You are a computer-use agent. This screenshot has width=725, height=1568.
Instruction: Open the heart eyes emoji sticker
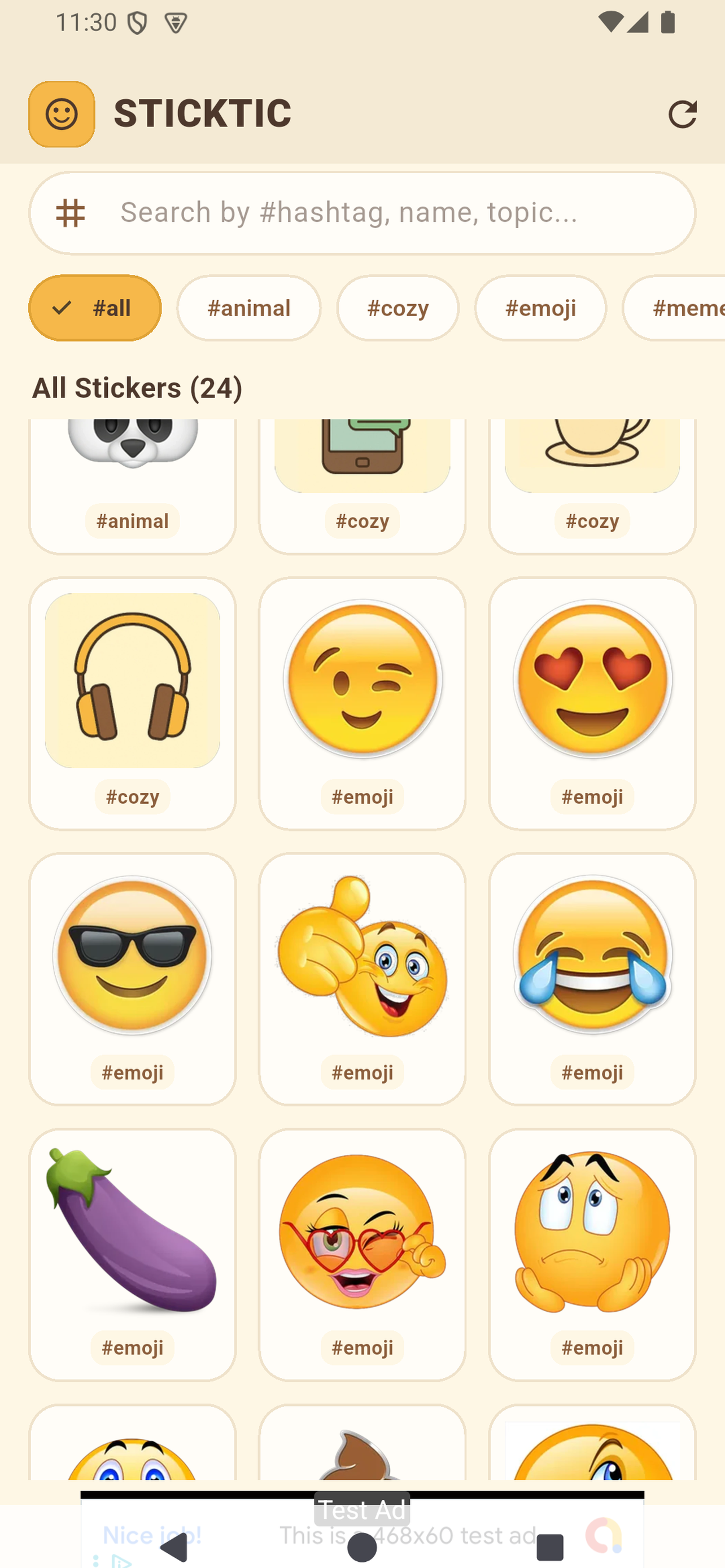pyautogui.click(x=592, y=703)
